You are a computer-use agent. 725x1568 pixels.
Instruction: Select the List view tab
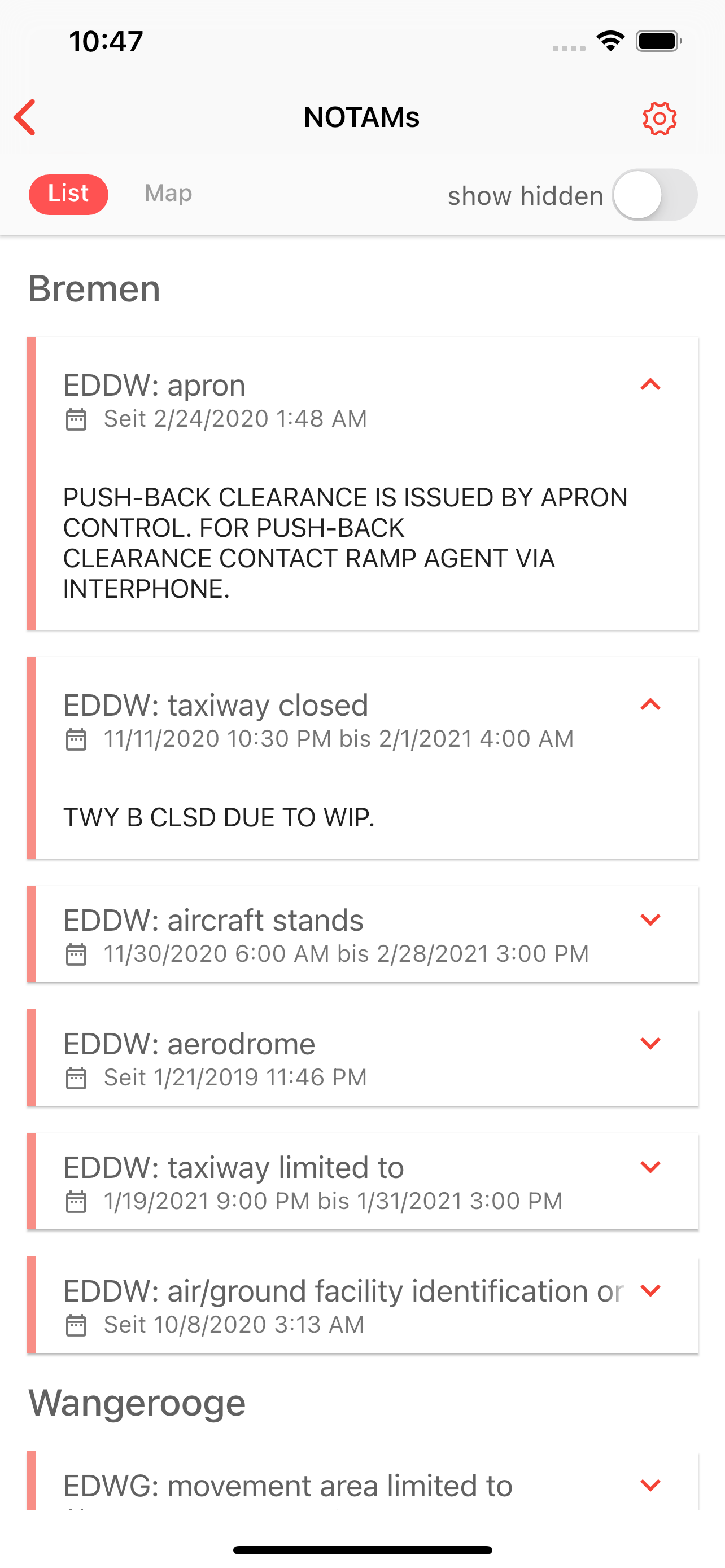tap(68, 194)
